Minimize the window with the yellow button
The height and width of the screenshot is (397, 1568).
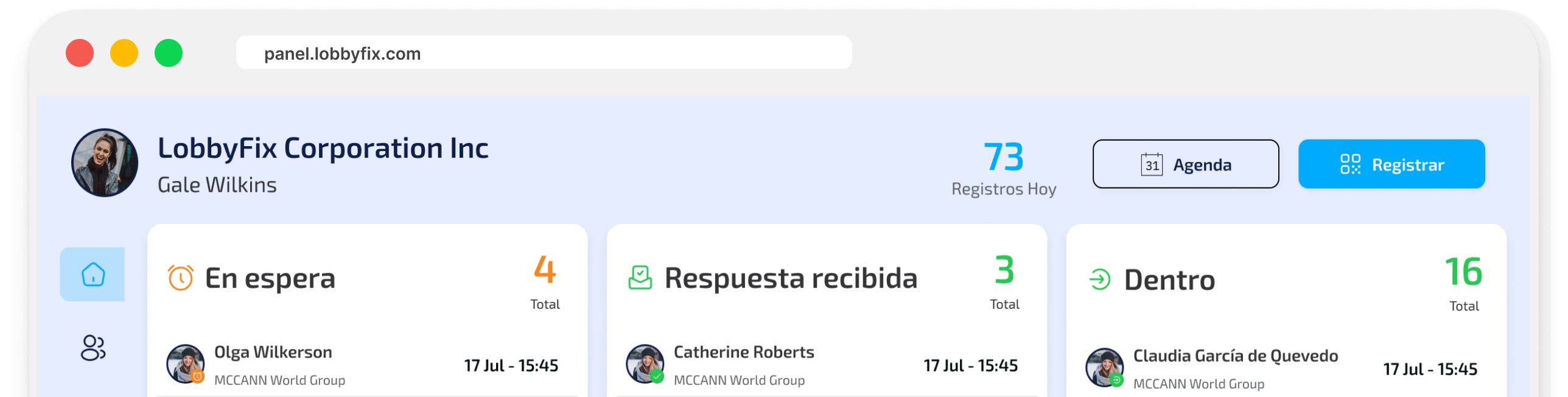(124, 53)
